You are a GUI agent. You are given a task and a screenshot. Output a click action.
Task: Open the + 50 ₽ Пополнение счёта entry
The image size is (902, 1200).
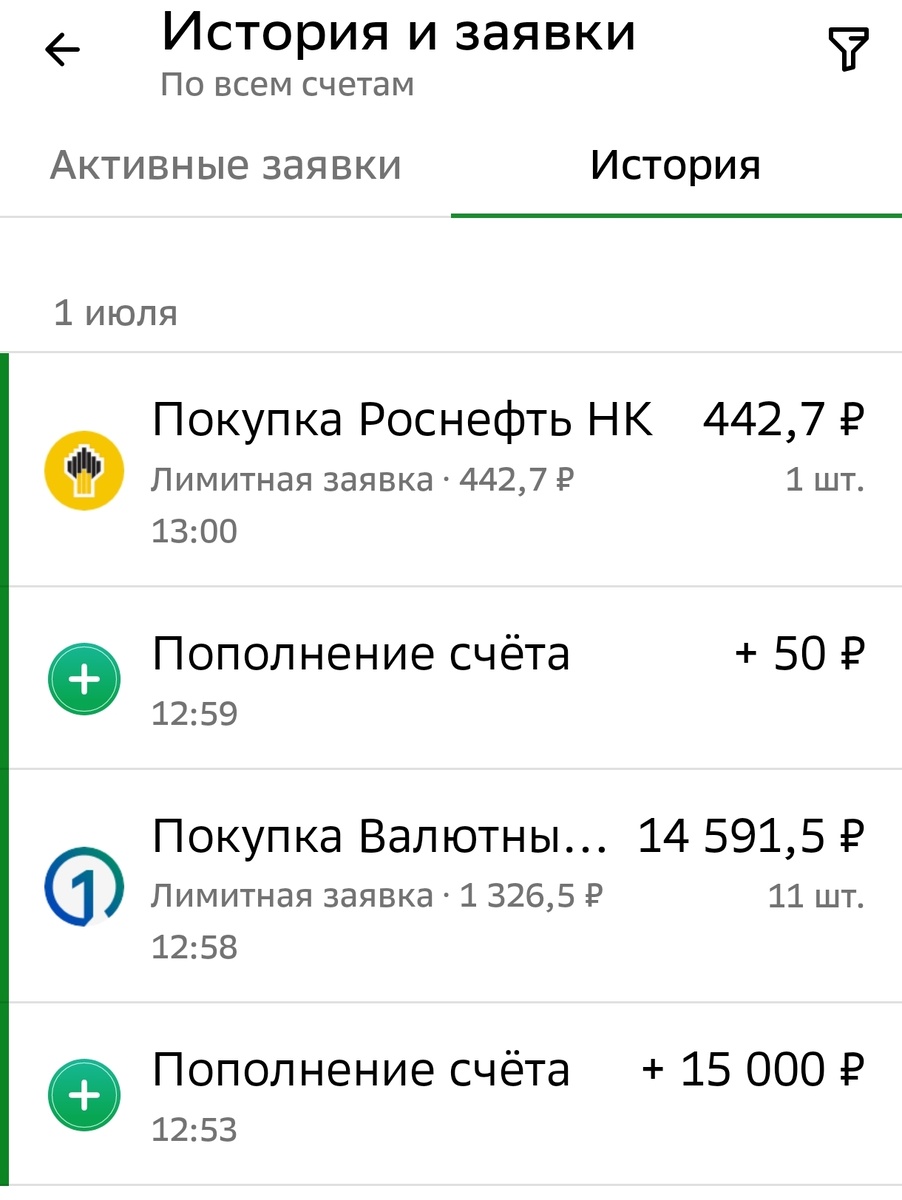pyautogui.click(x=455, y=678)
